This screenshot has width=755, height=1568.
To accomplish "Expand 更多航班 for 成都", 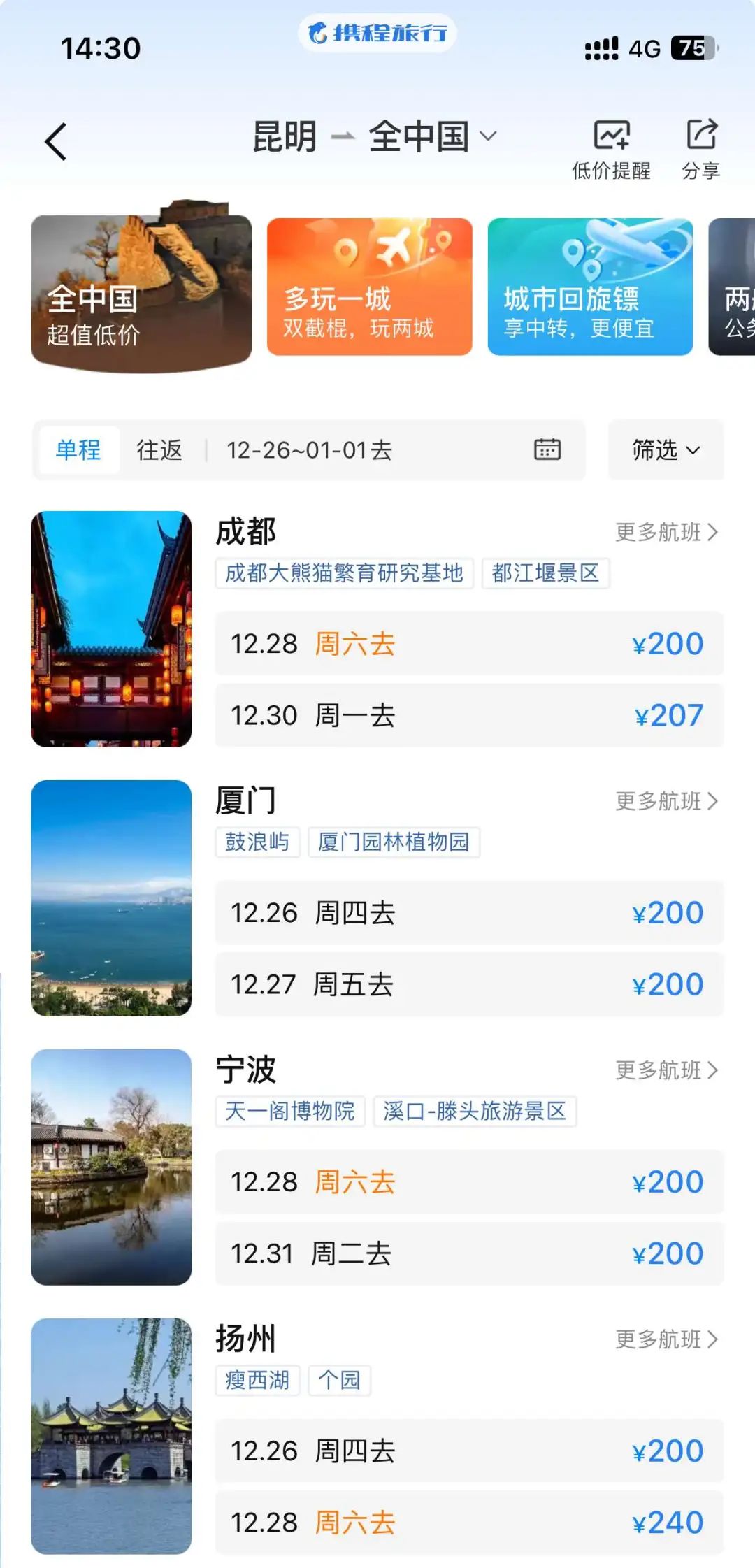I will tap(664, 533).
